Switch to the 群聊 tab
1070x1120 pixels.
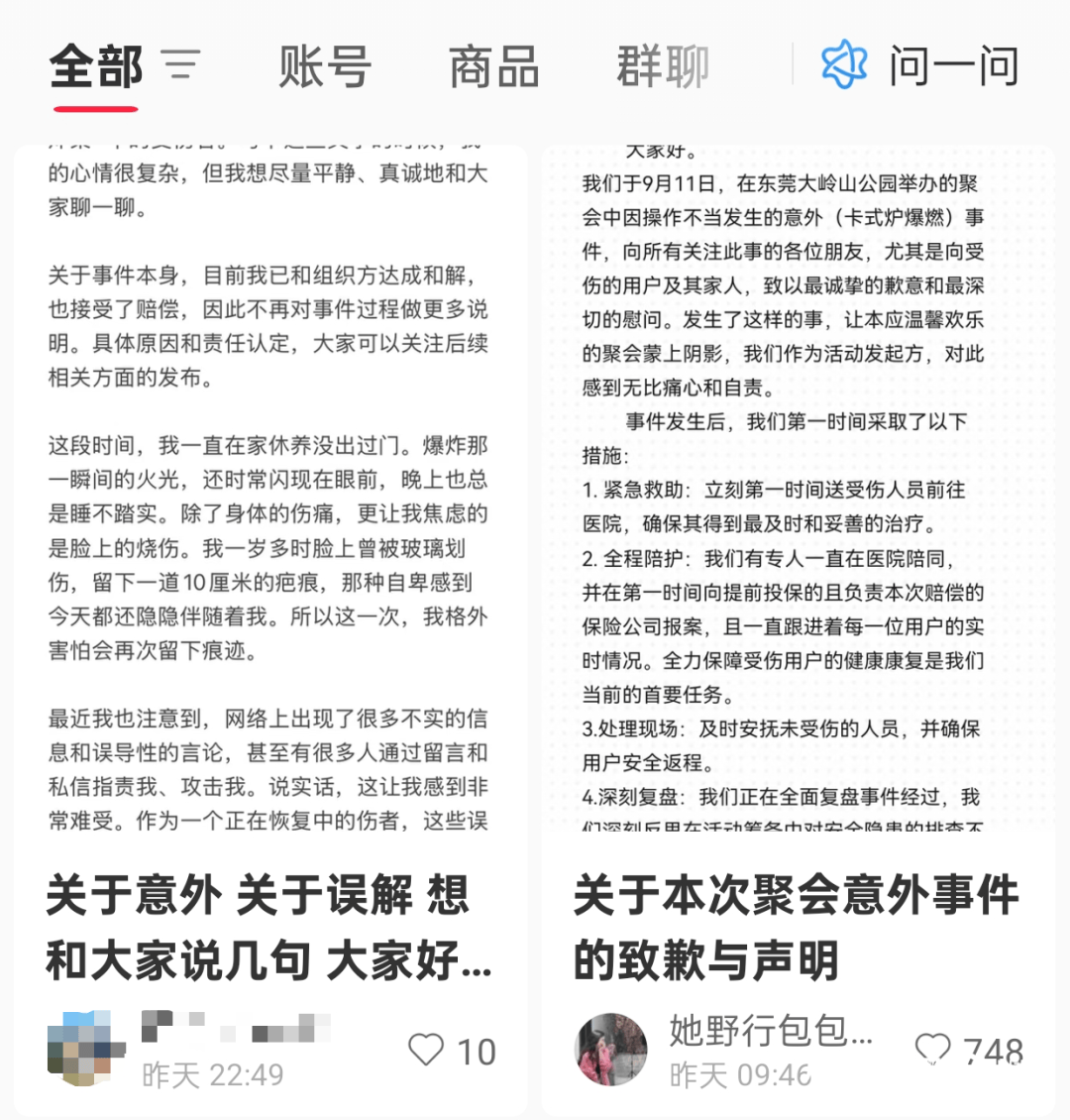point(663,67)
